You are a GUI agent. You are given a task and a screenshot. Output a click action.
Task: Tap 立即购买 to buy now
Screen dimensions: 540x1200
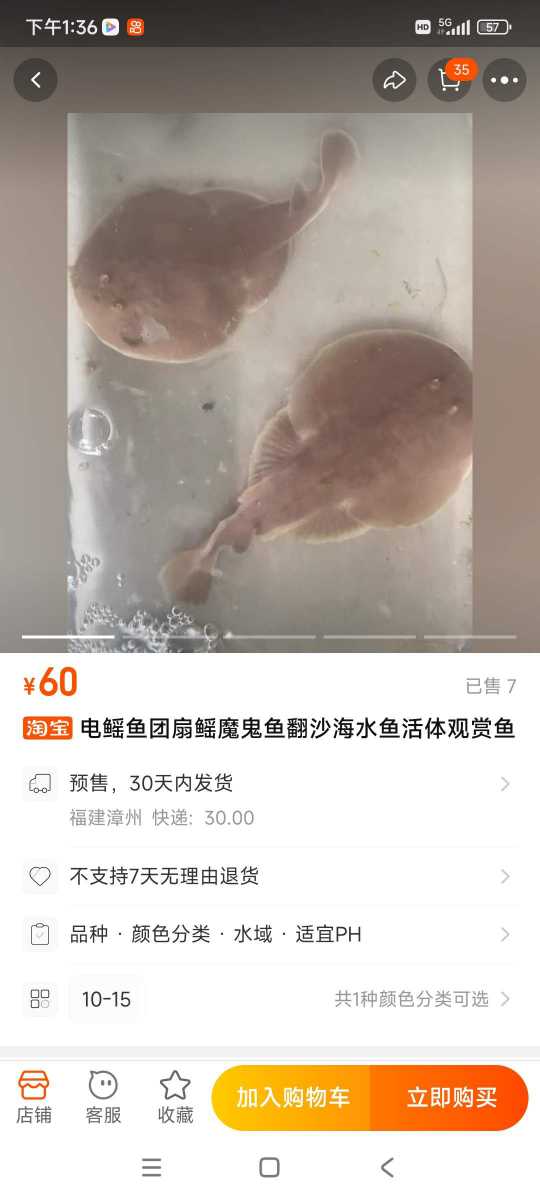[450, 1098]
